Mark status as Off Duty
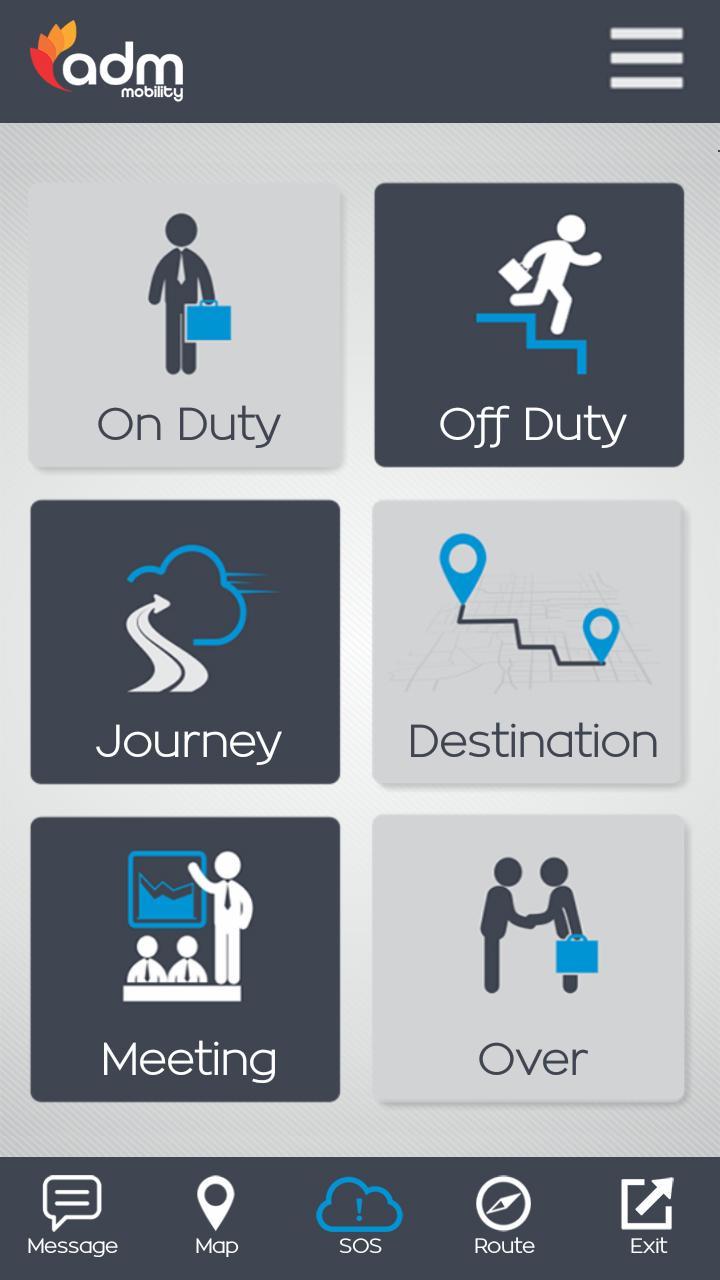 click(529, 325)
